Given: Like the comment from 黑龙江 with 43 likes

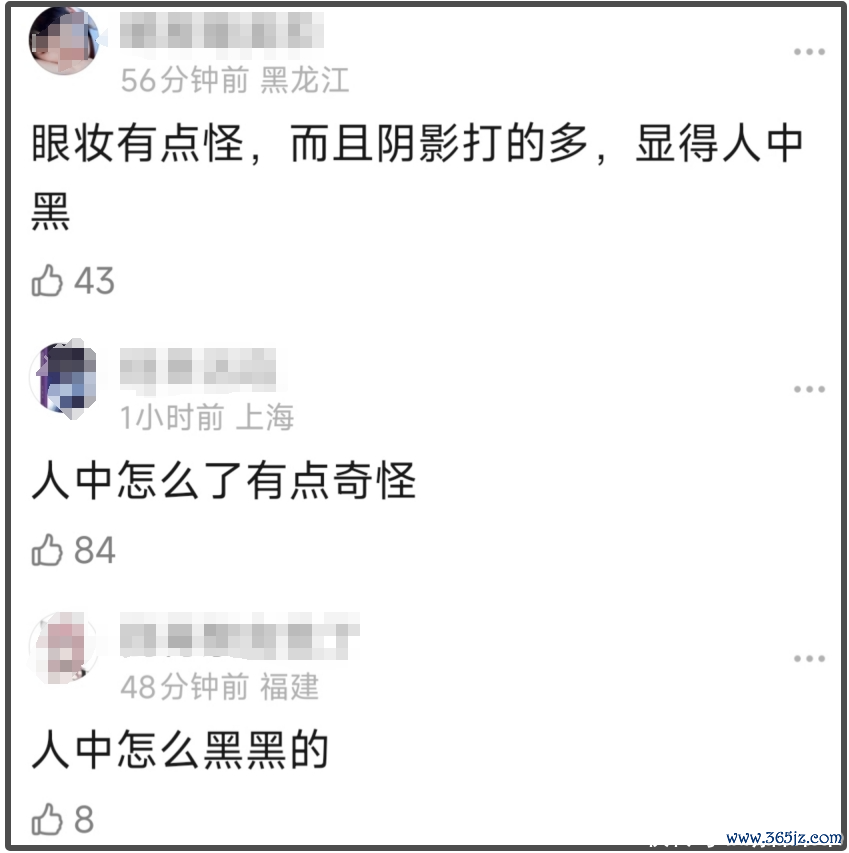Looking at the screenshot, I should click(x=47, y=281).
